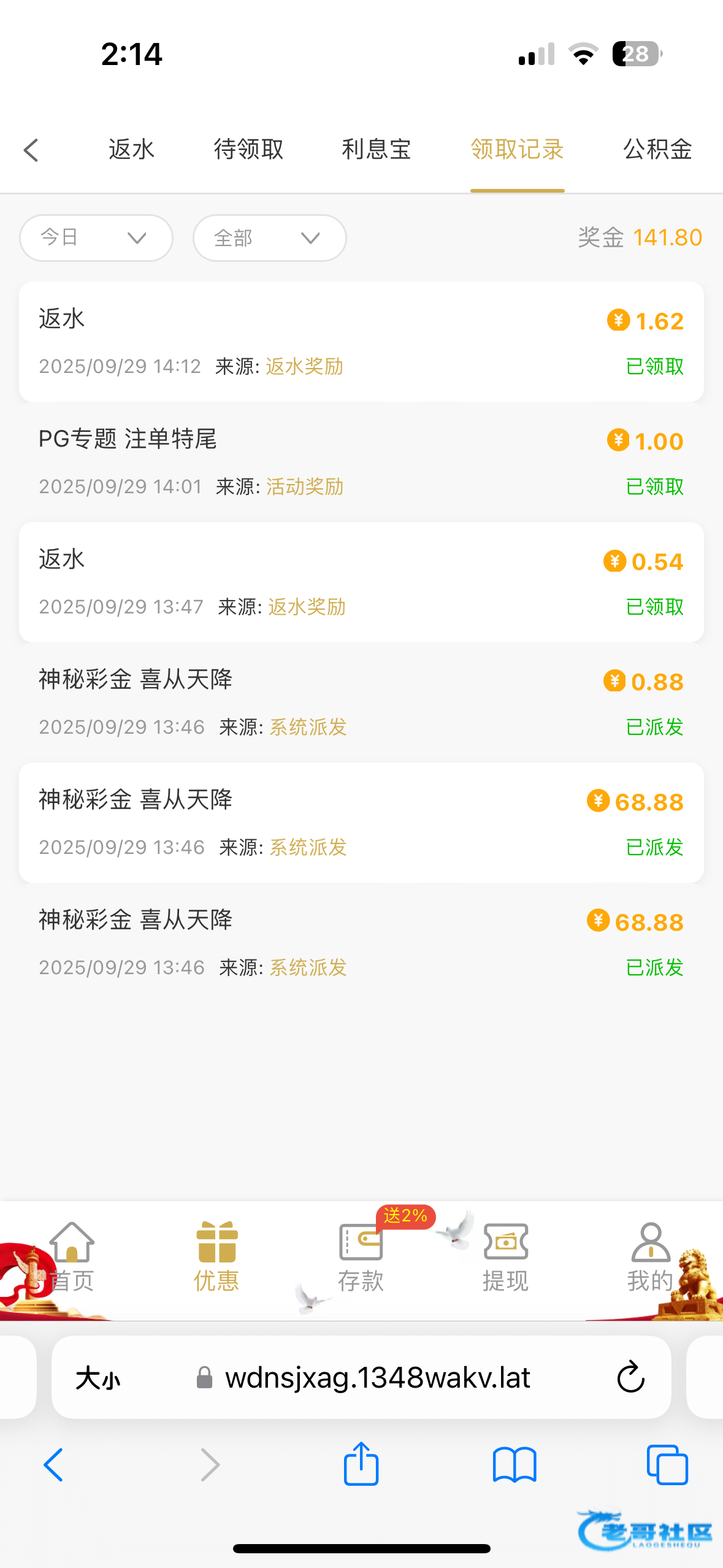The width and height of the screenshot is (723, 1568).
Task: Open the 公积金 tab
Action: click(657, 150)
